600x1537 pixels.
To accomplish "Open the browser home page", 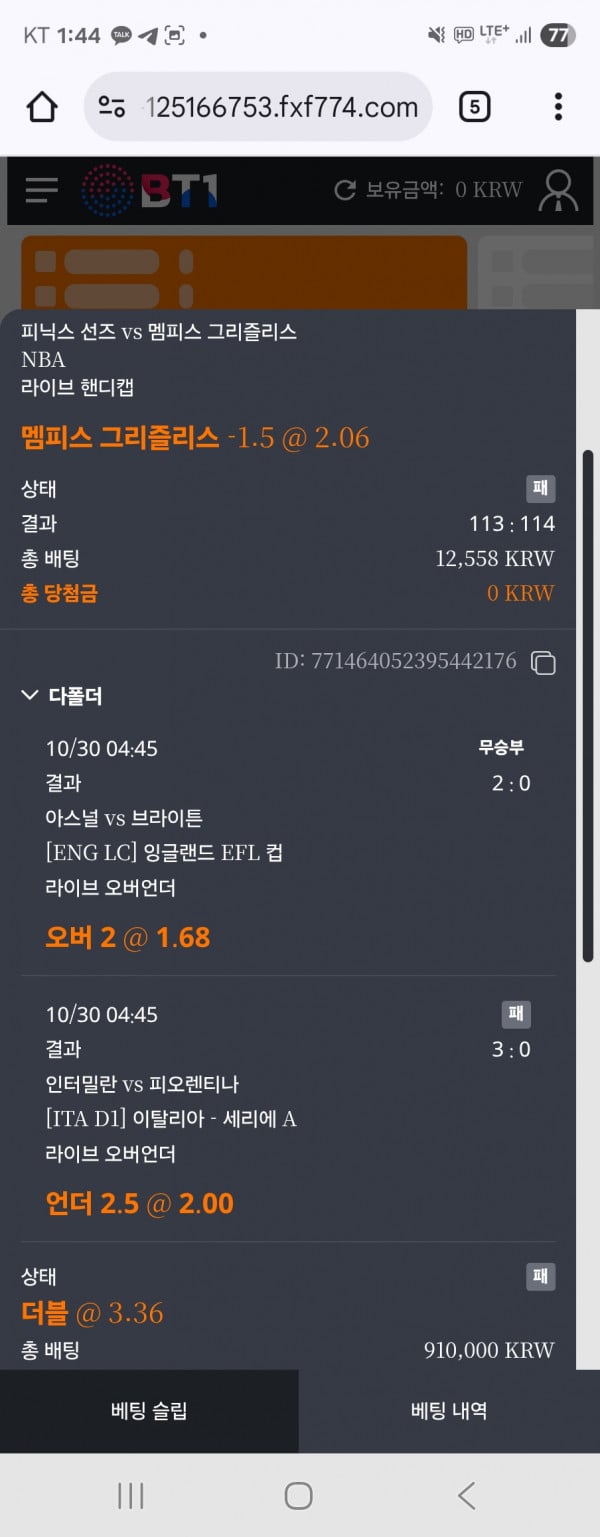I will 42,107.
